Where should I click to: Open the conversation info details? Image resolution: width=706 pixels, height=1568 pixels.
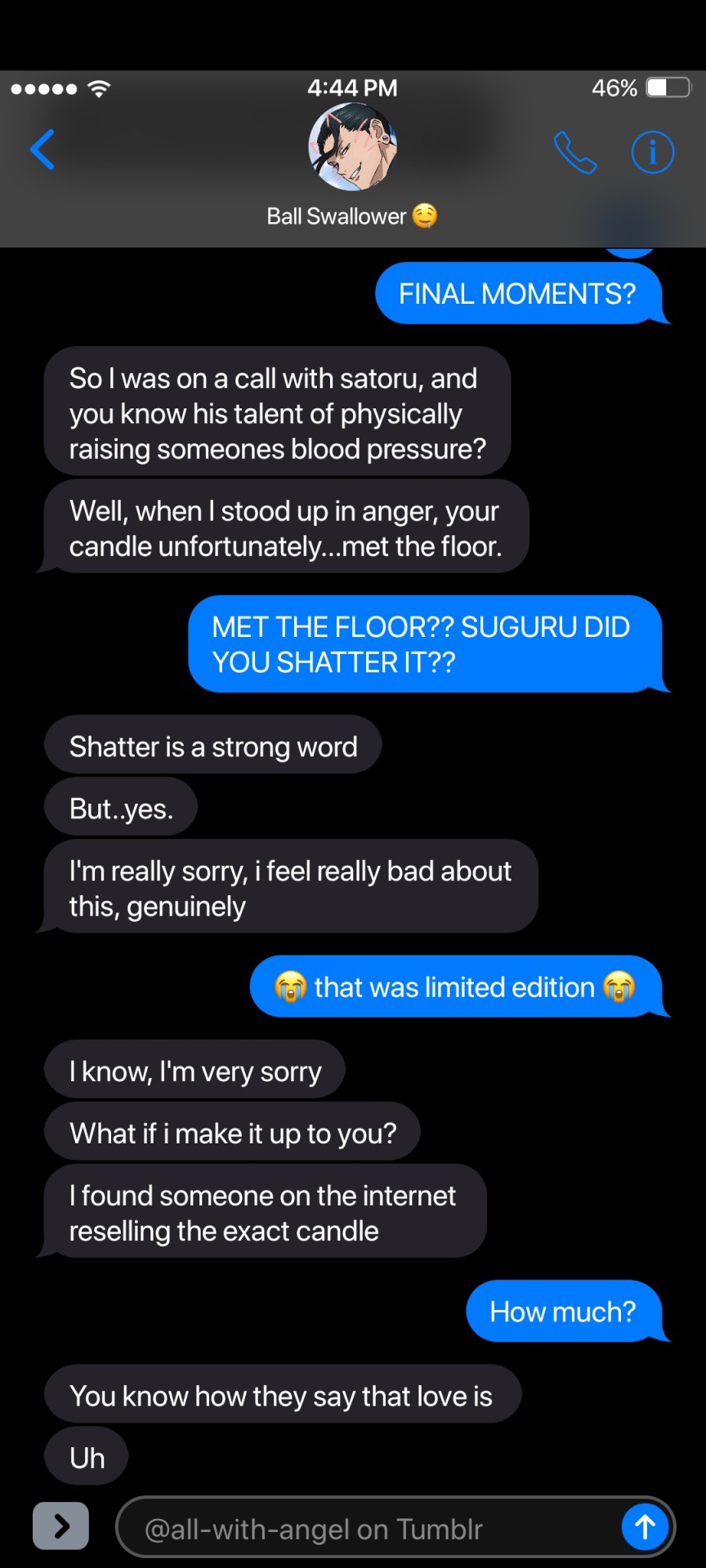click(x=652, y=153)
